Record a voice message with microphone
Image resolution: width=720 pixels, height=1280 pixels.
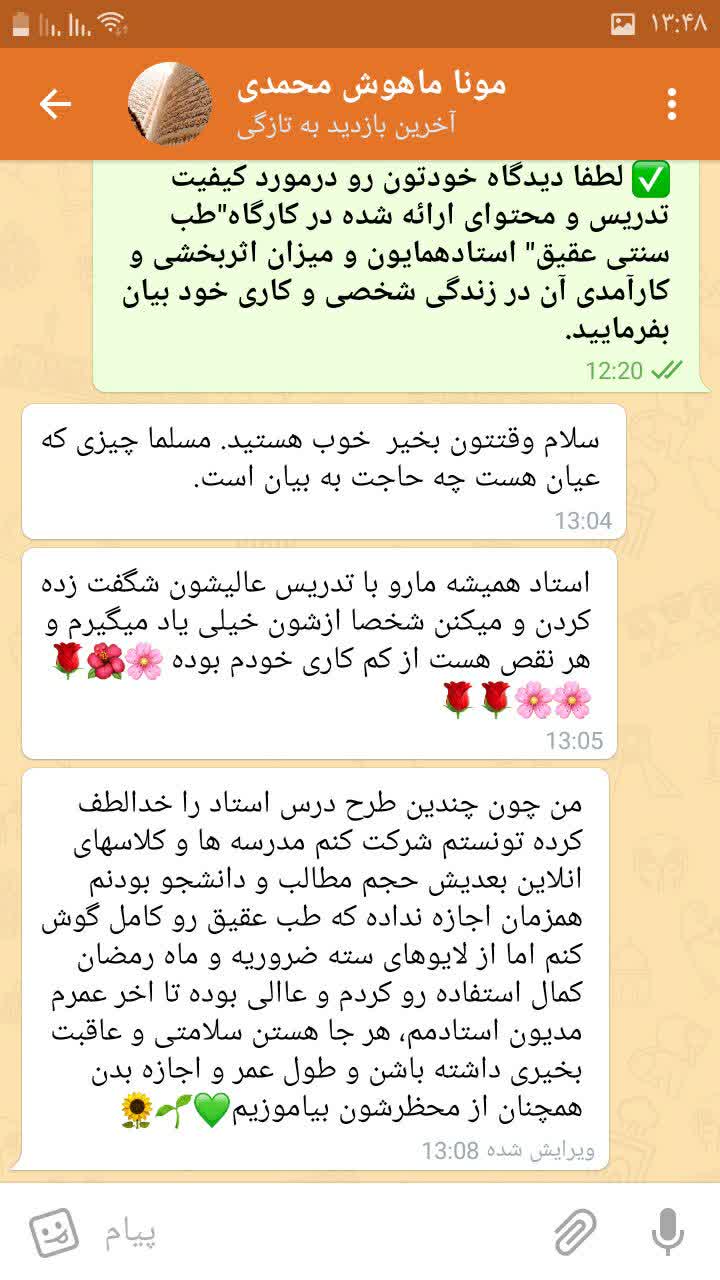tap(667, 1232)
